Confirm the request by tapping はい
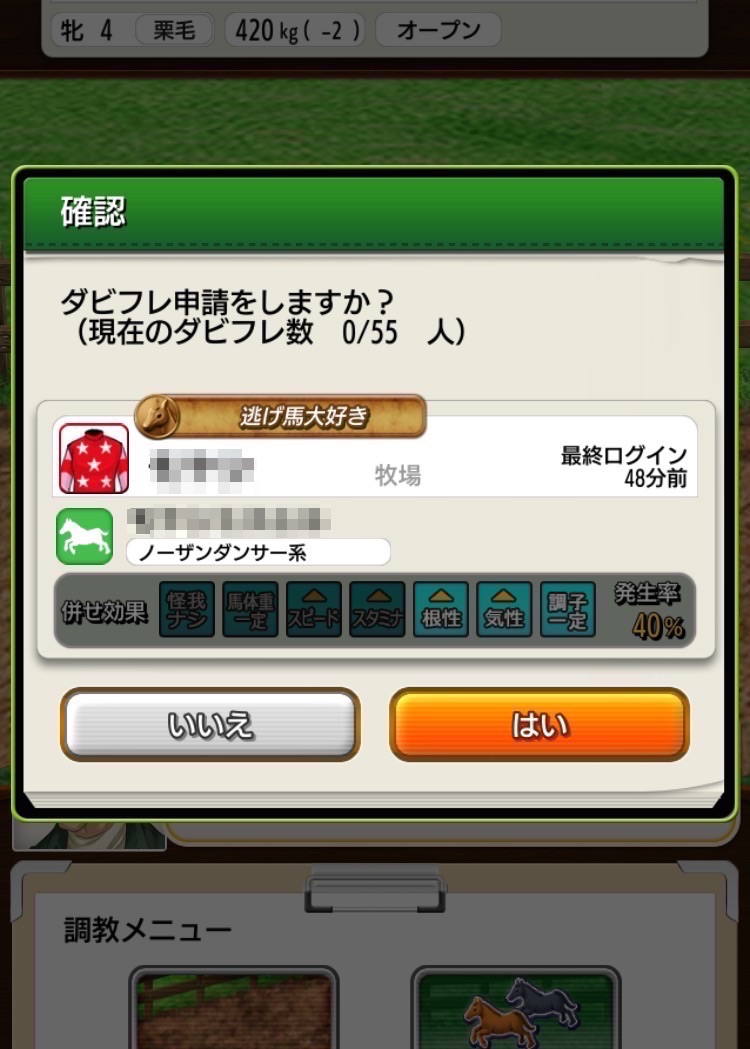The width and height of the screenshot is (750, 1049). [539, 725]
